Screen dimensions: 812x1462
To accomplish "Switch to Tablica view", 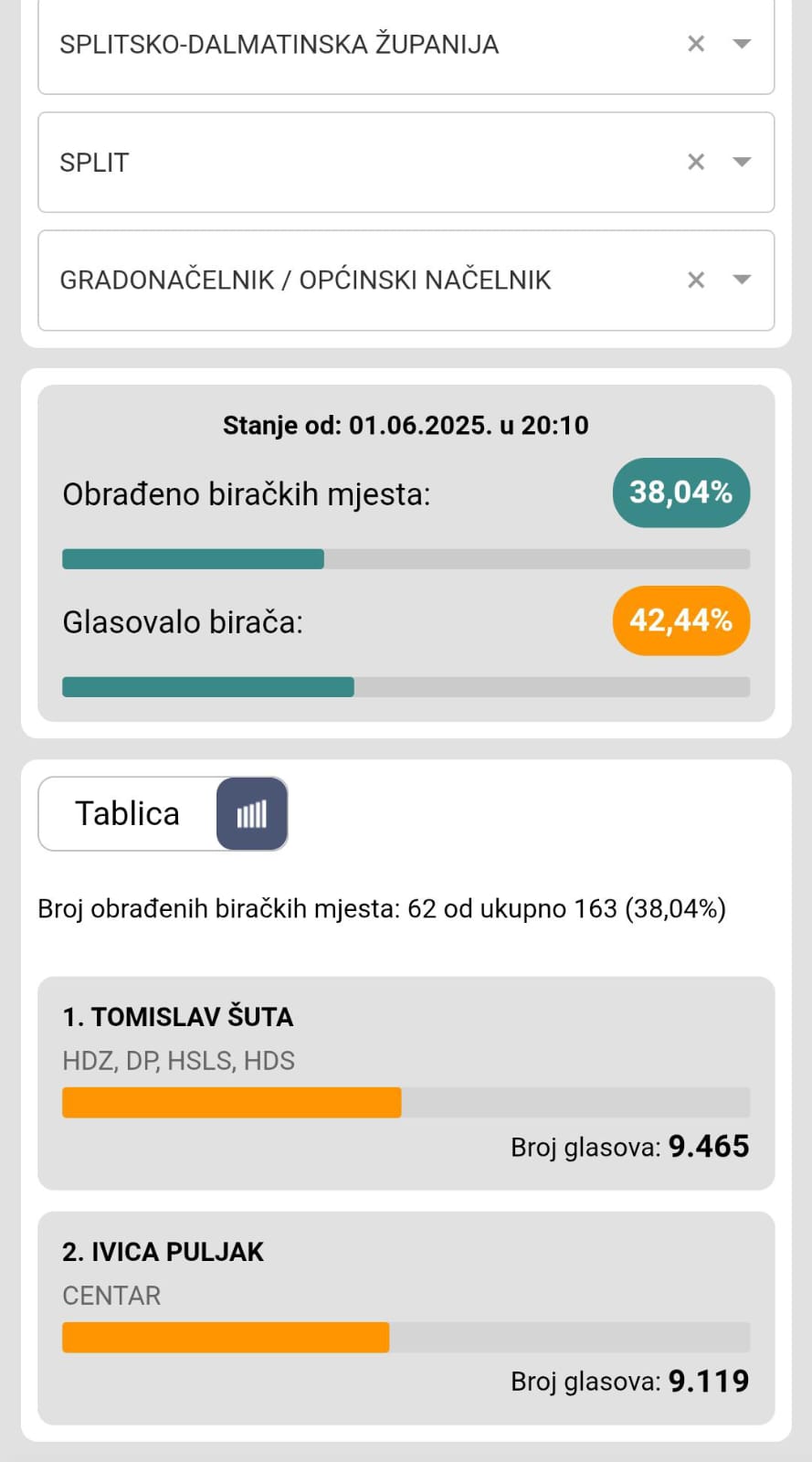I will (x=128, y=813).
